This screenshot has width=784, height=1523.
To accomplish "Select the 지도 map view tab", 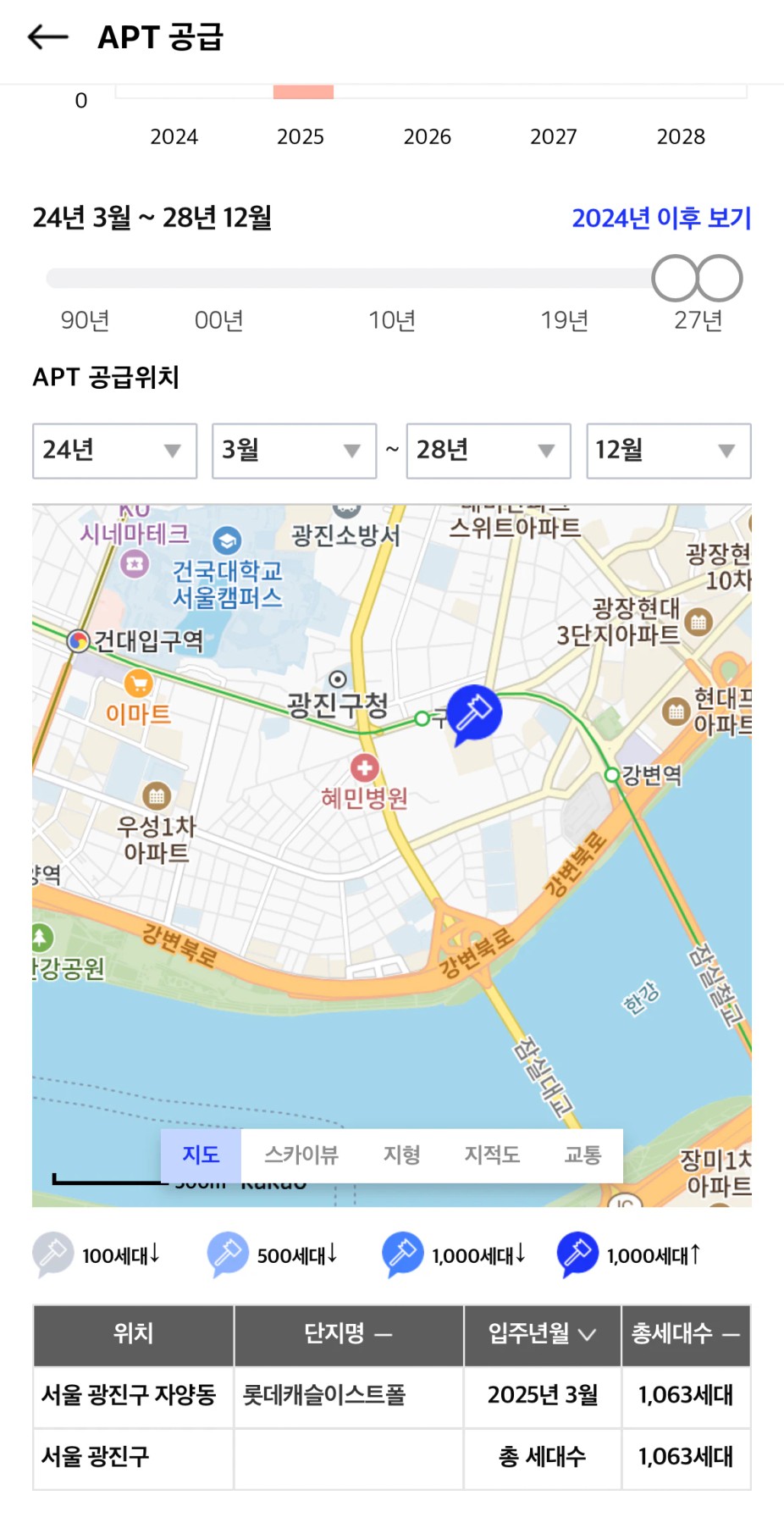I will pyautogui.click(x=201, y=1155).
